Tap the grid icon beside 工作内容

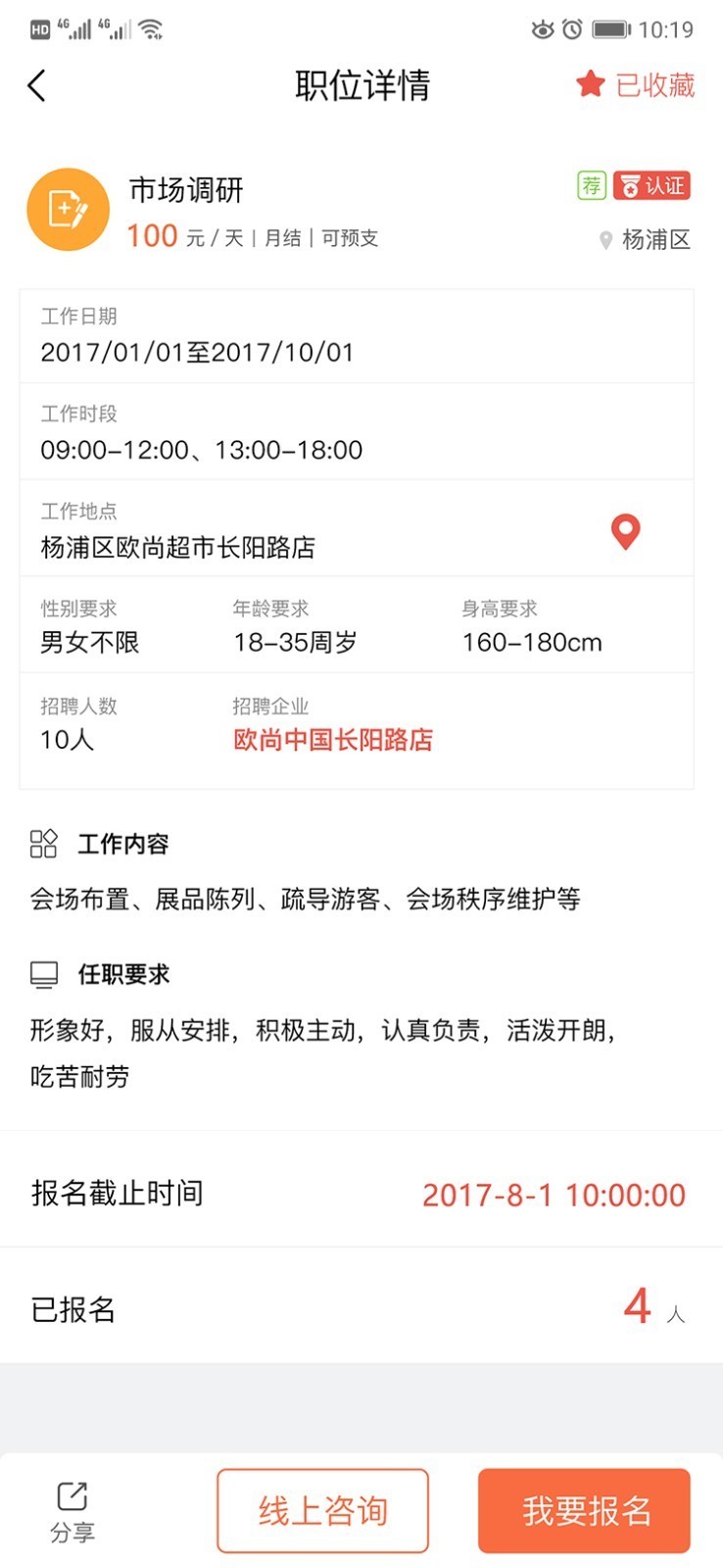pos(43,844)
